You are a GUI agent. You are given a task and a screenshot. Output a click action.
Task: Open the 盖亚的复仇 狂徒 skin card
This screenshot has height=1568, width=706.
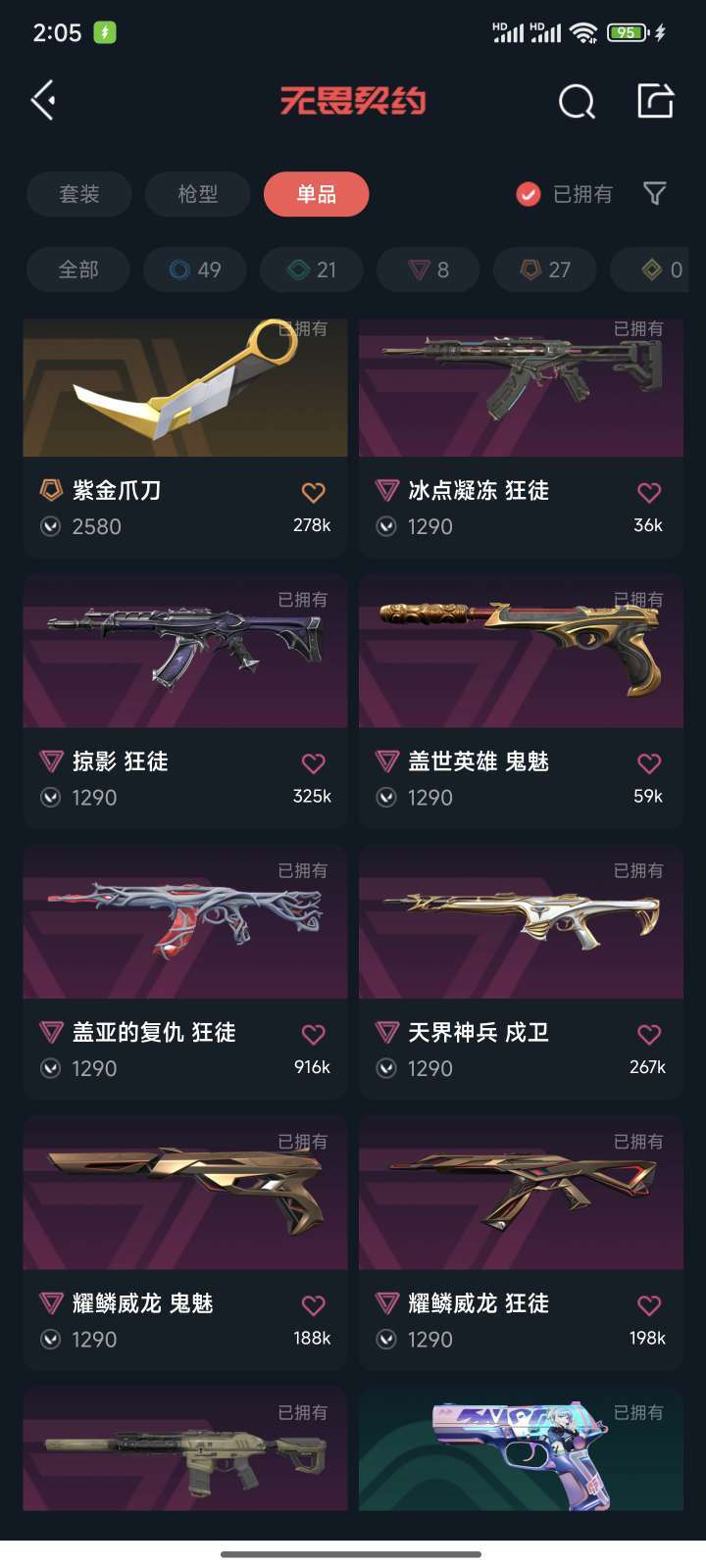[x=185, y=972]
